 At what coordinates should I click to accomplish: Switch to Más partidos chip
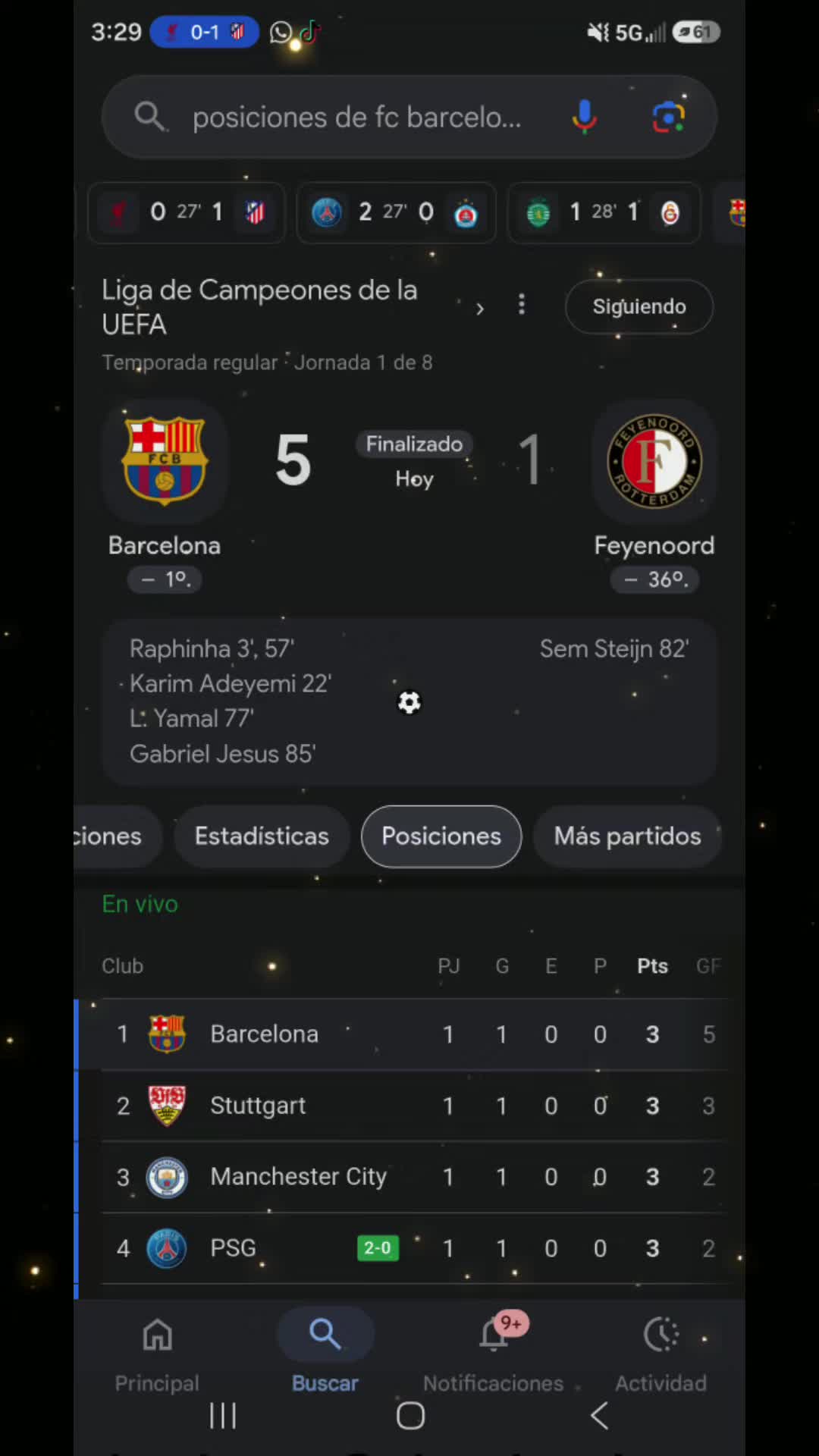(x=627, y=836)
